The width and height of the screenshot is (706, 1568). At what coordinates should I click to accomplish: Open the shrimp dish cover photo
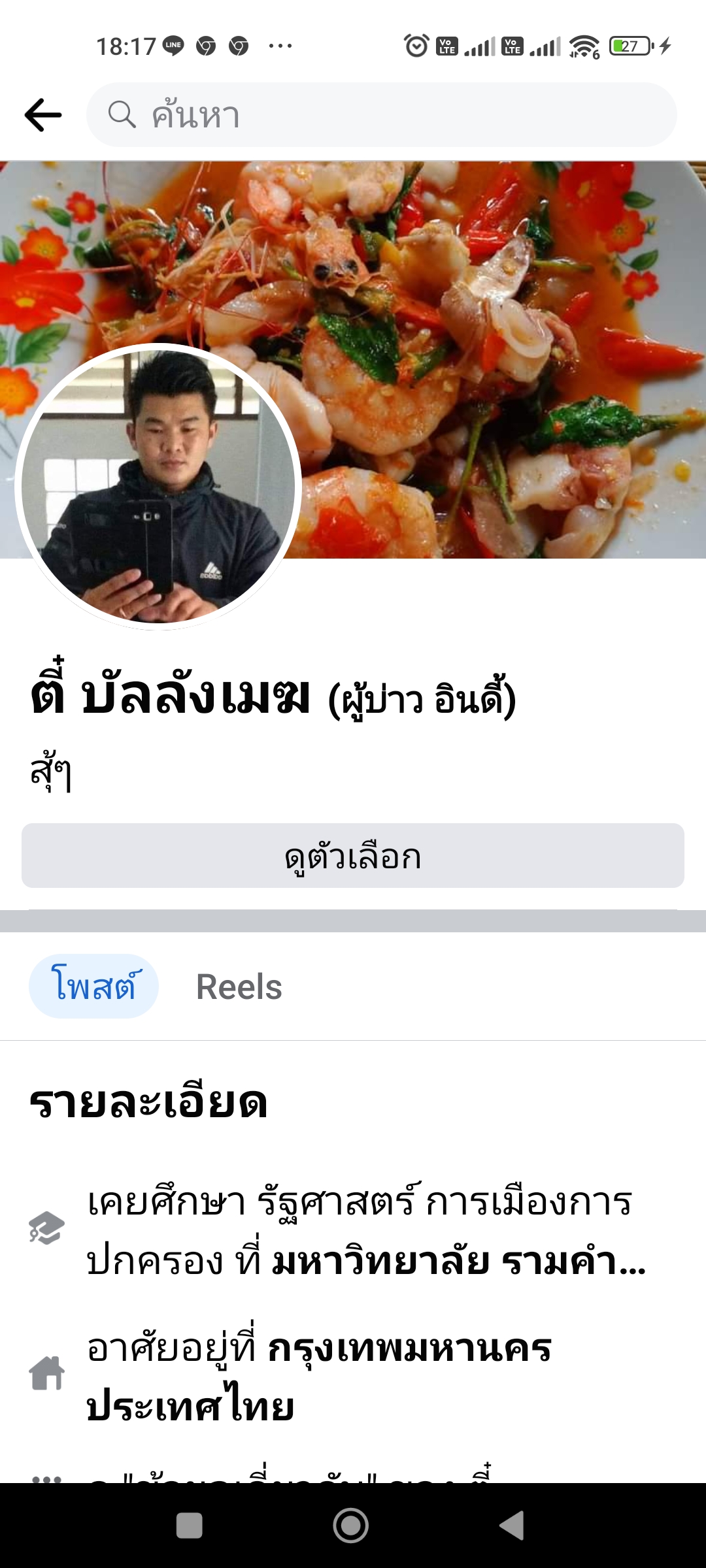pos(497,327)
